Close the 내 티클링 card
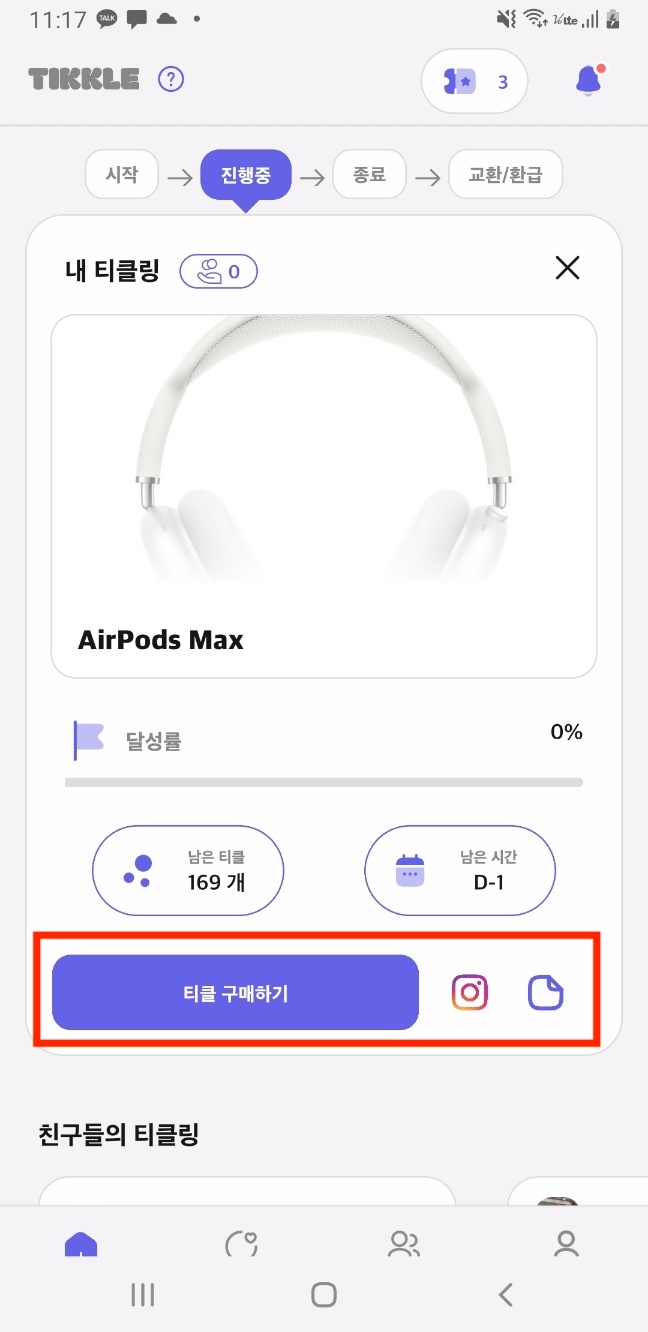 click(x=567, y=268)
